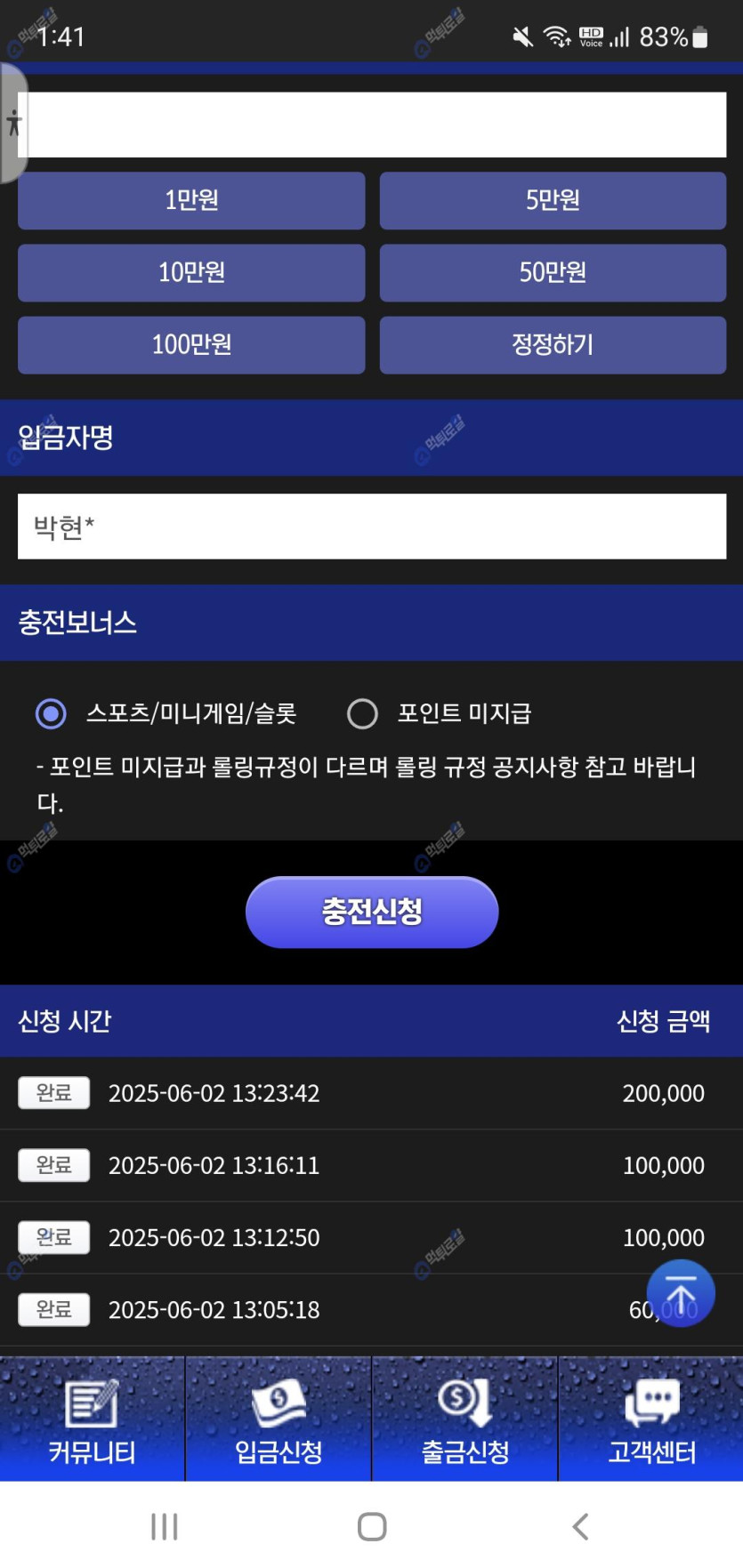The width and height of the screenshot is (743, 1568).
Task: Open the 커뮤니티 tab
Action: [x=93, y=1419]
